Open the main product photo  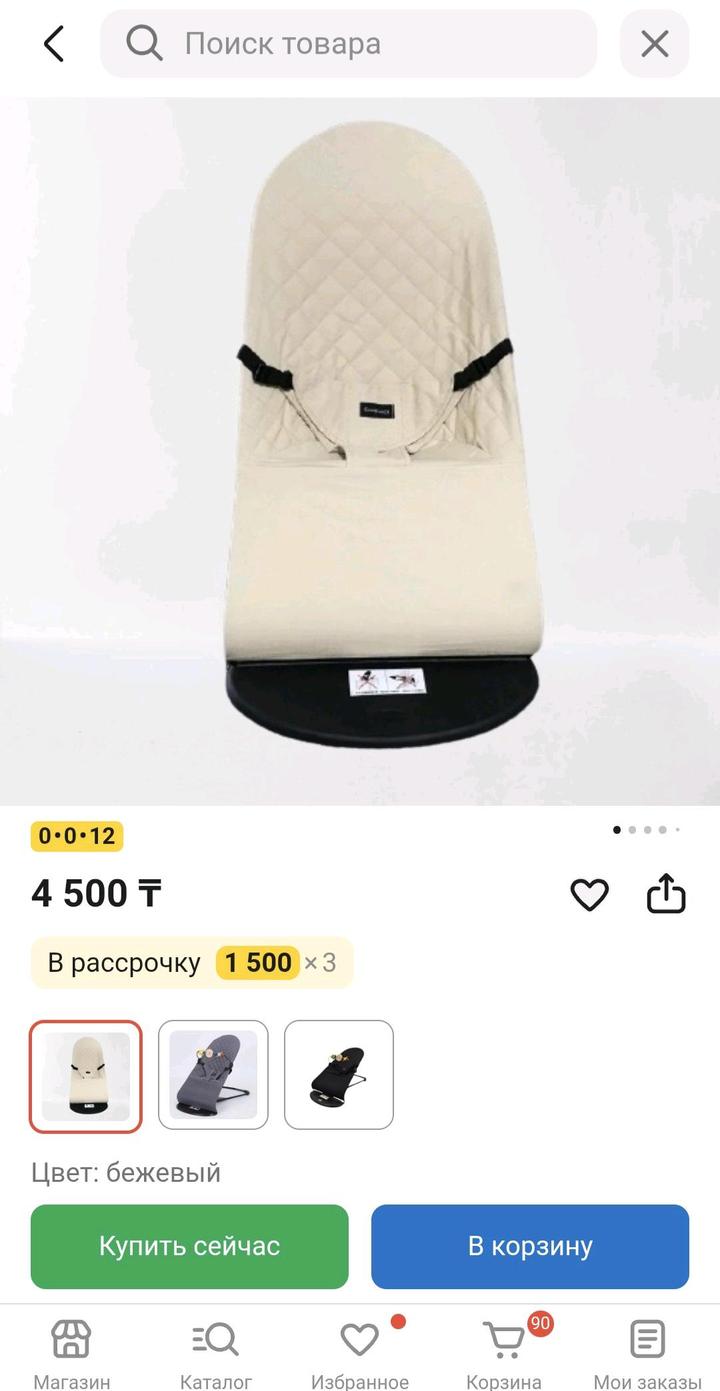click(x=360, y=451)
